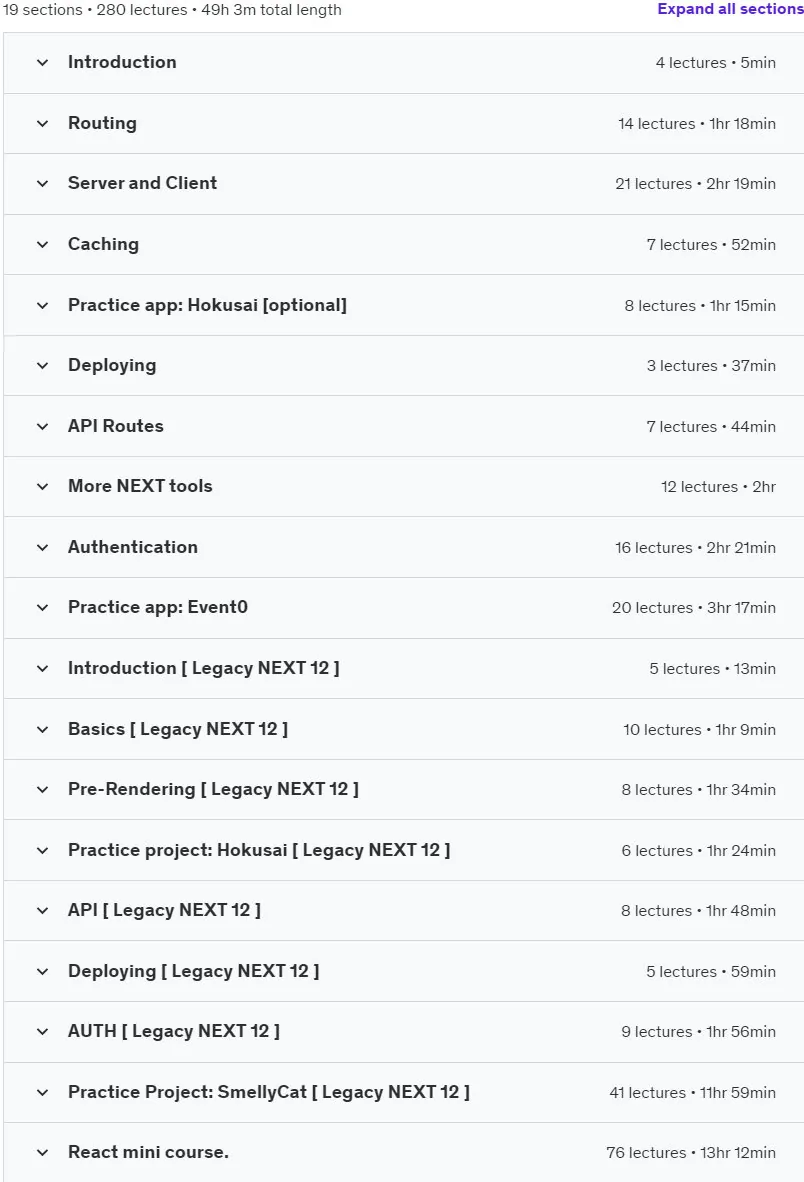The image size is (804, 1182).
Task: Expand AUTH [ Legacy NEXT 12 ]
Action: pos(403,1032)
